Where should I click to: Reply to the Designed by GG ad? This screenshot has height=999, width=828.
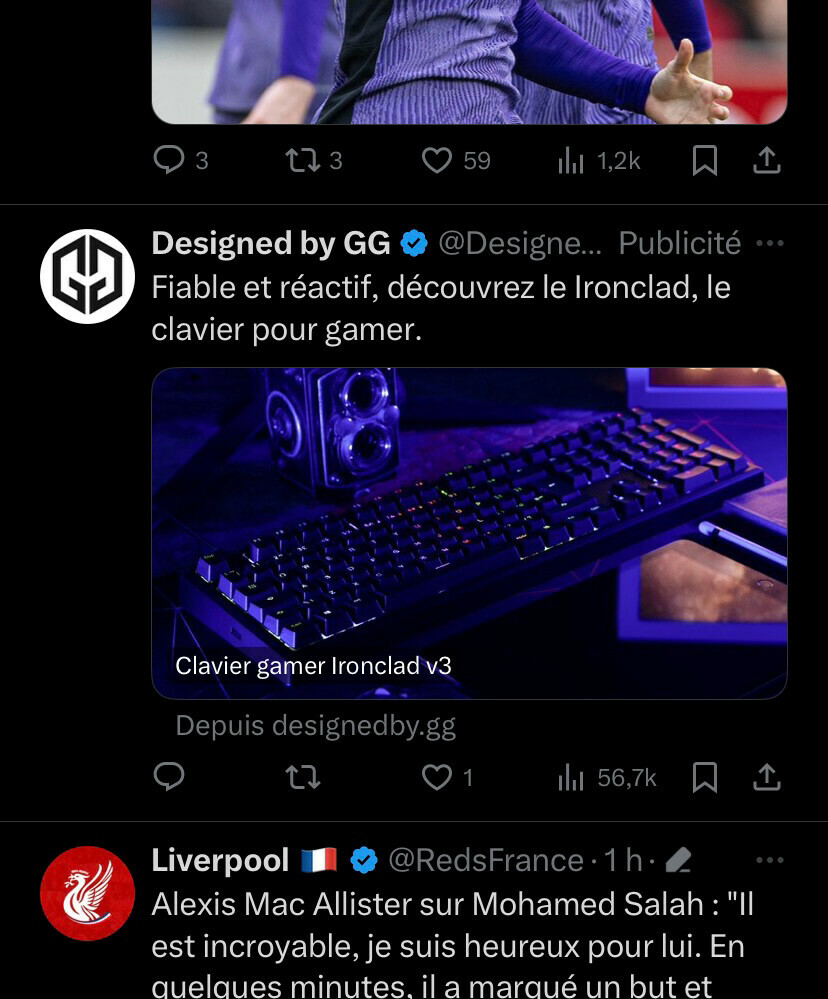(169, 777)
